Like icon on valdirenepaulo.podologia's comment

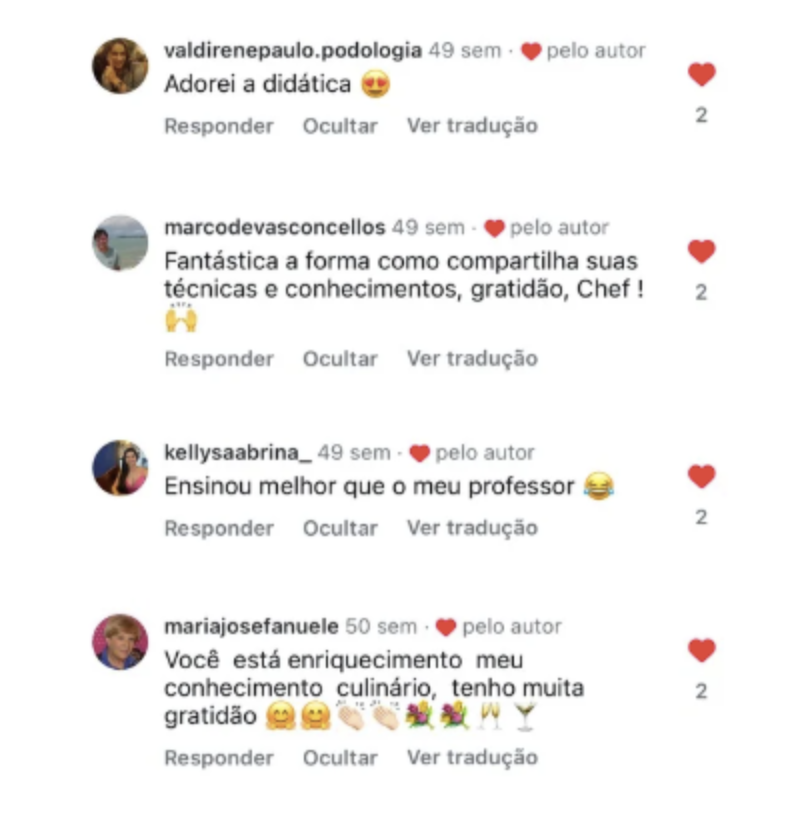[x=702, y=74]
